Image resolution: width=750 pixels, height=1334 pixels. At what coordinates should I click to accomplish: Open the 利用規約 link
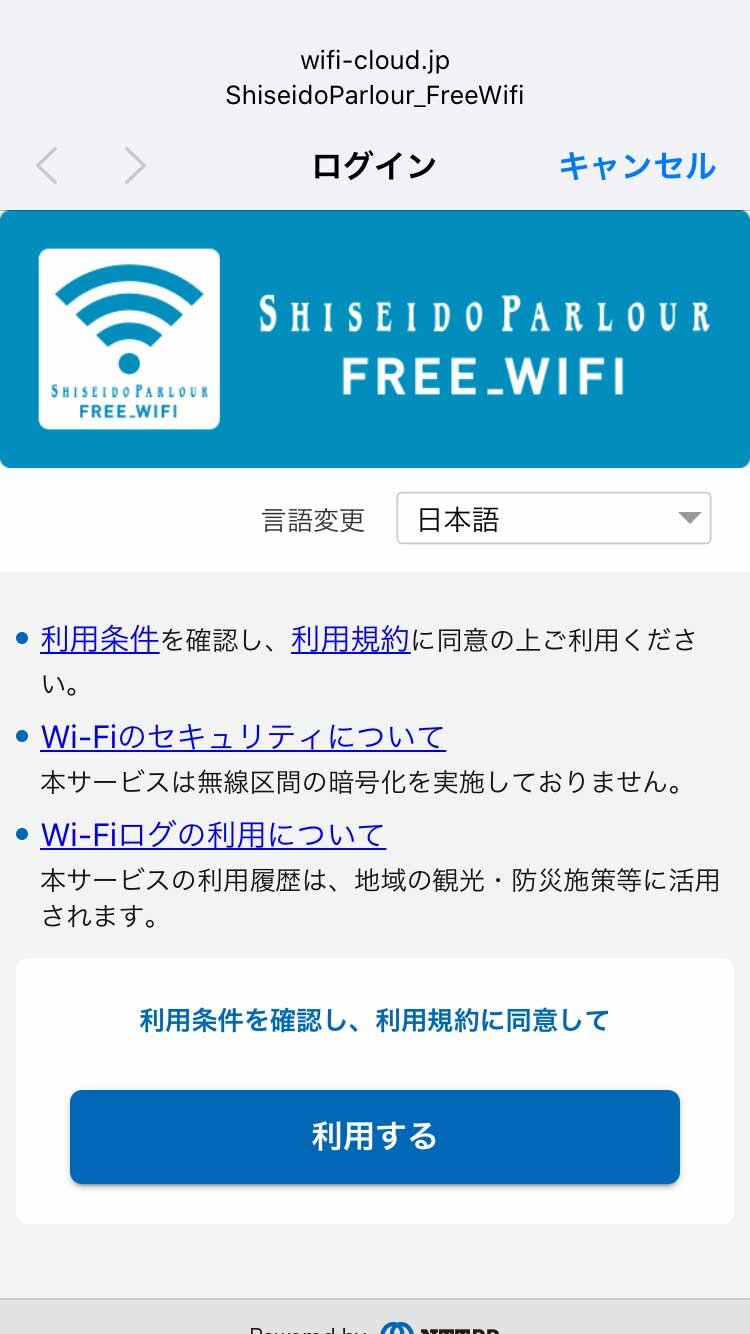(350, 639)
